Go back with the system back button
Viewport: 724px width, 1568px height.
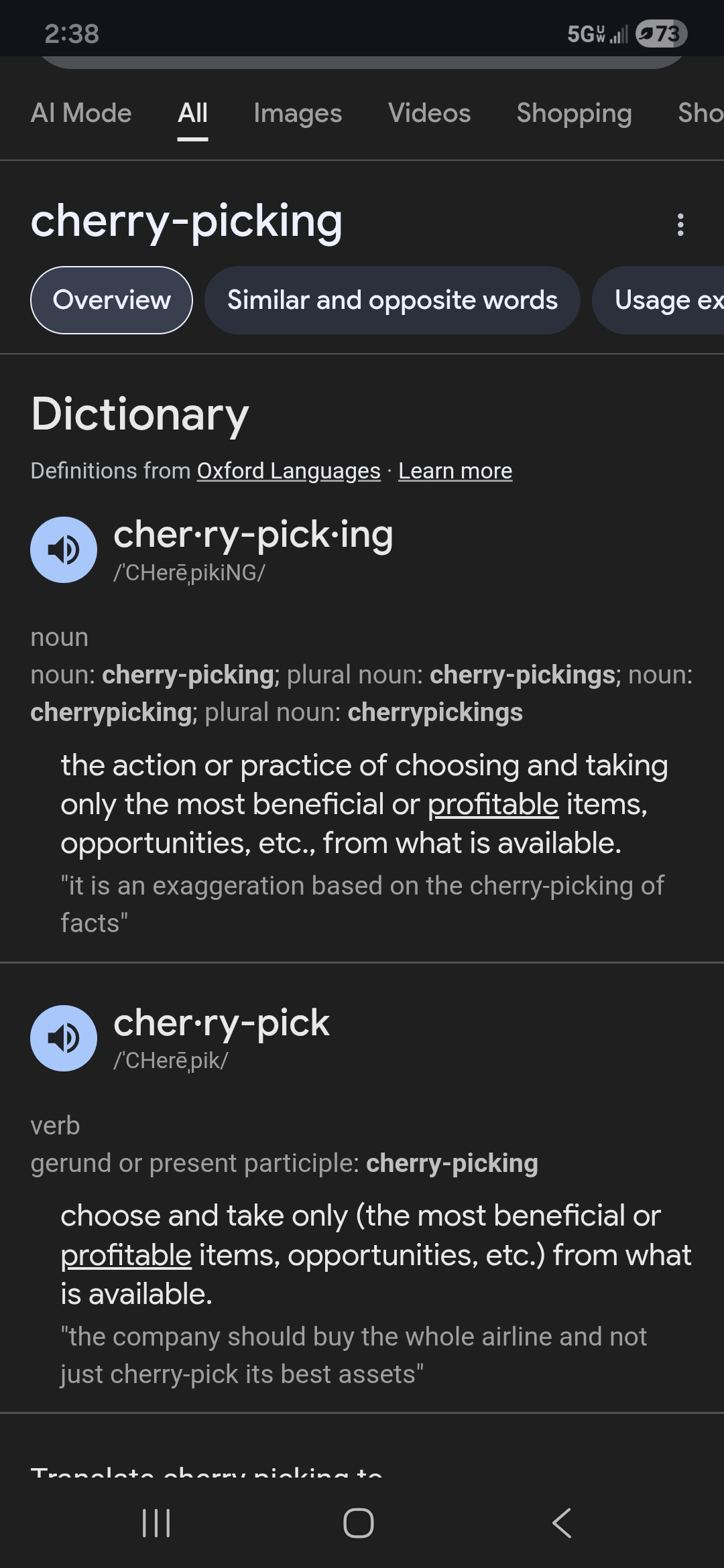tap(562, 1523)
